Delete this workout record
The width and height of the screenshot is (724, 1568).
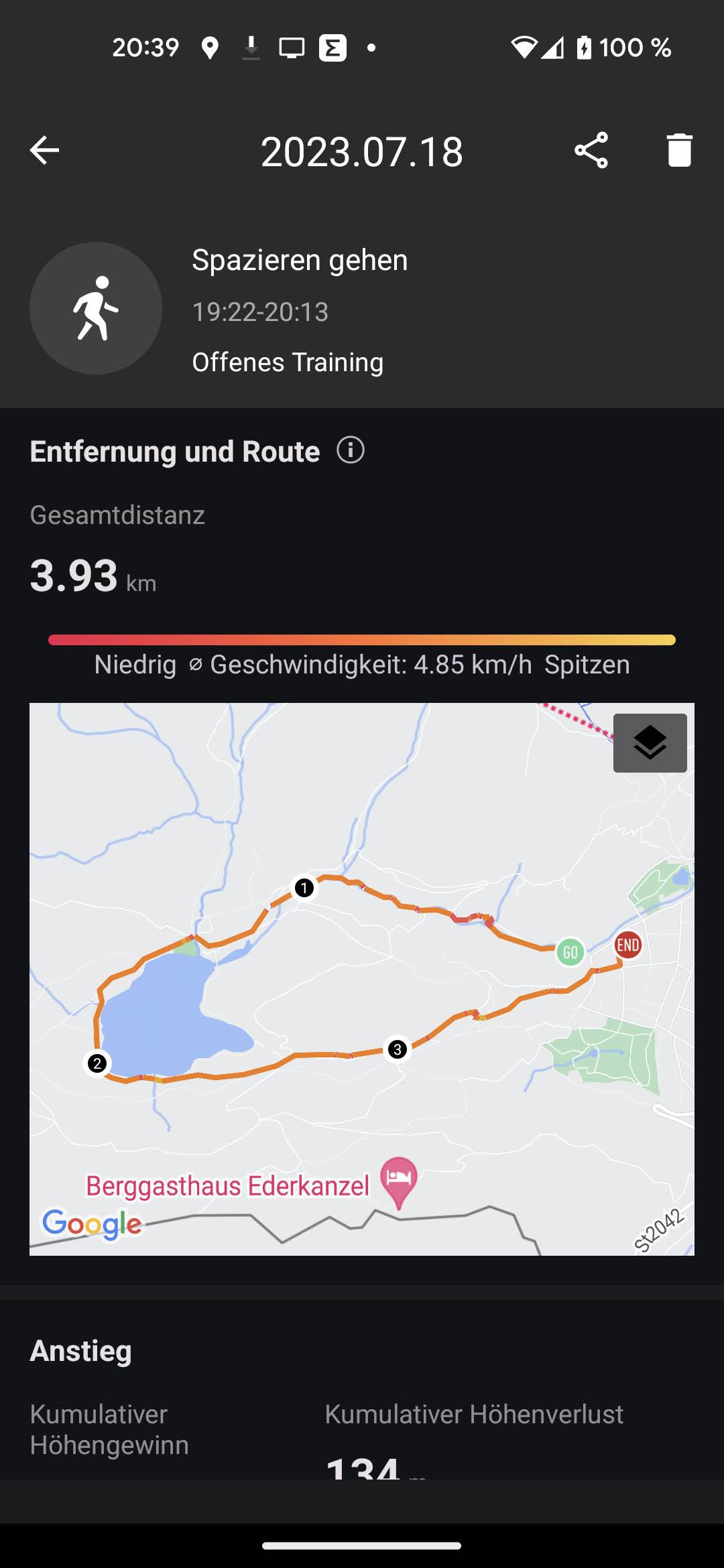[x=679, y=150]
